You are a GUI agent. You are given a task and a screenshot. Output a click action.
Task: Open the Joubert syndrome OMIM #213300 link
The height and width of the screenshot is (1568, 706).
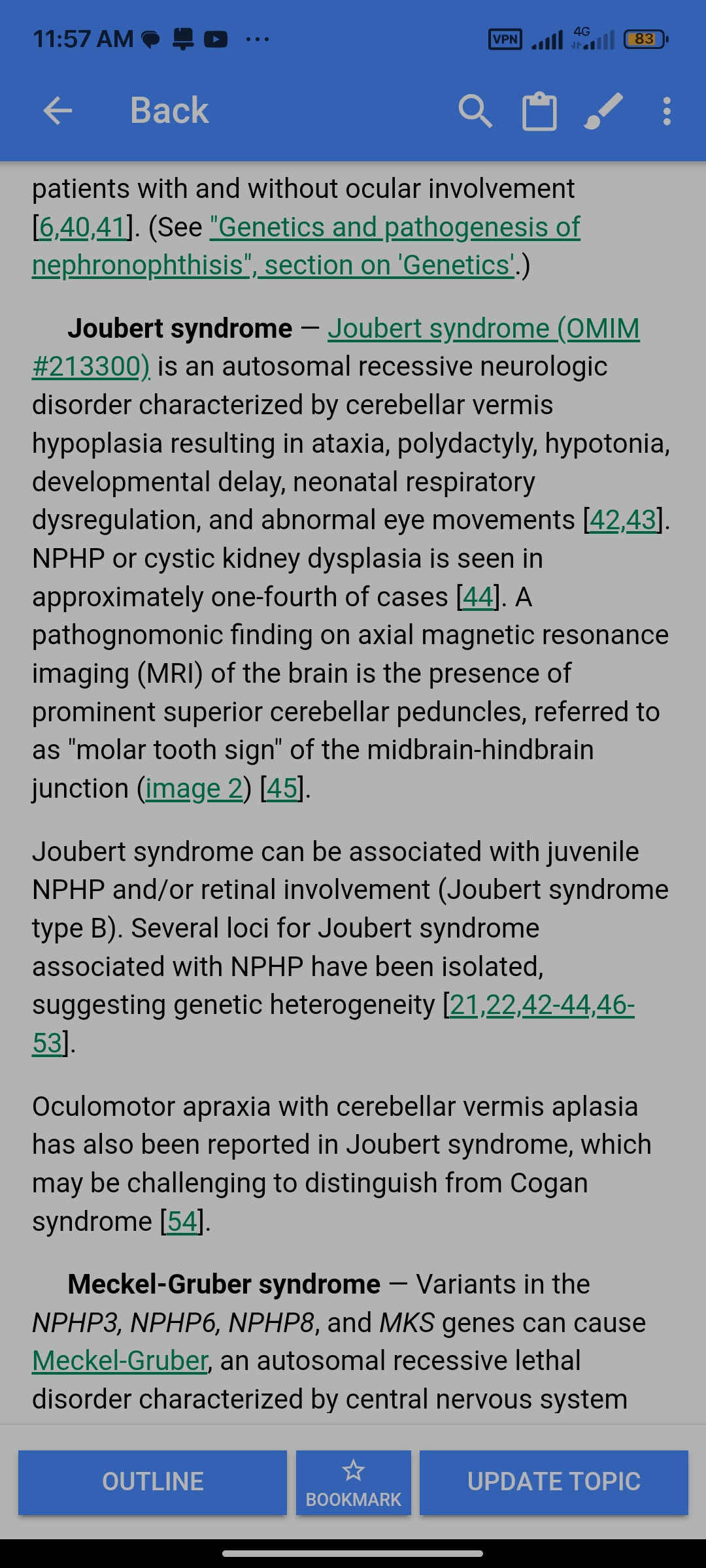[x=336, y=348]
